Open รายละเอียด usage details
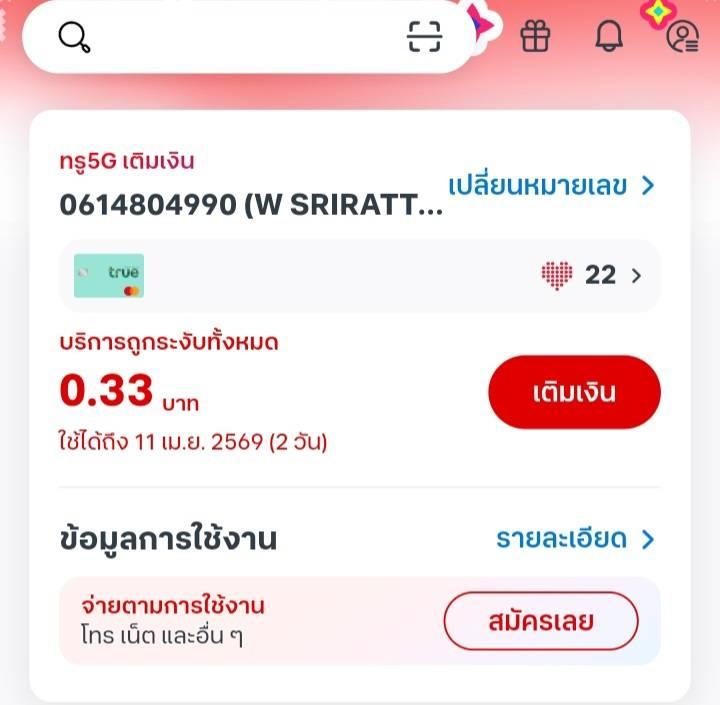Viewport: 720px width, 705px height. tap(575, 539)
